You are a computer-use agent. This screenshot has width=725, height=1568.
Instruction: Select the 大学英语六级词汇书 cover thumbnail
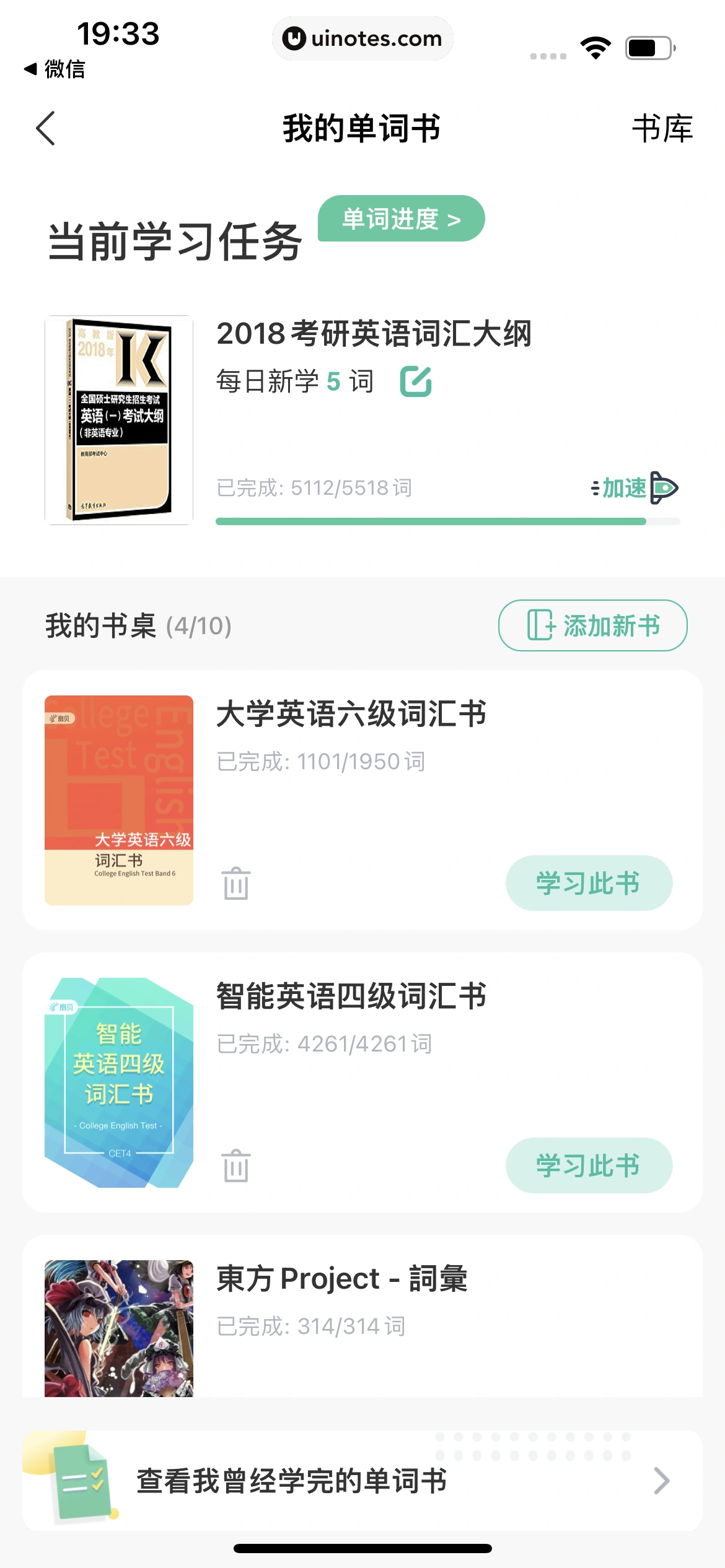point(118,802)
